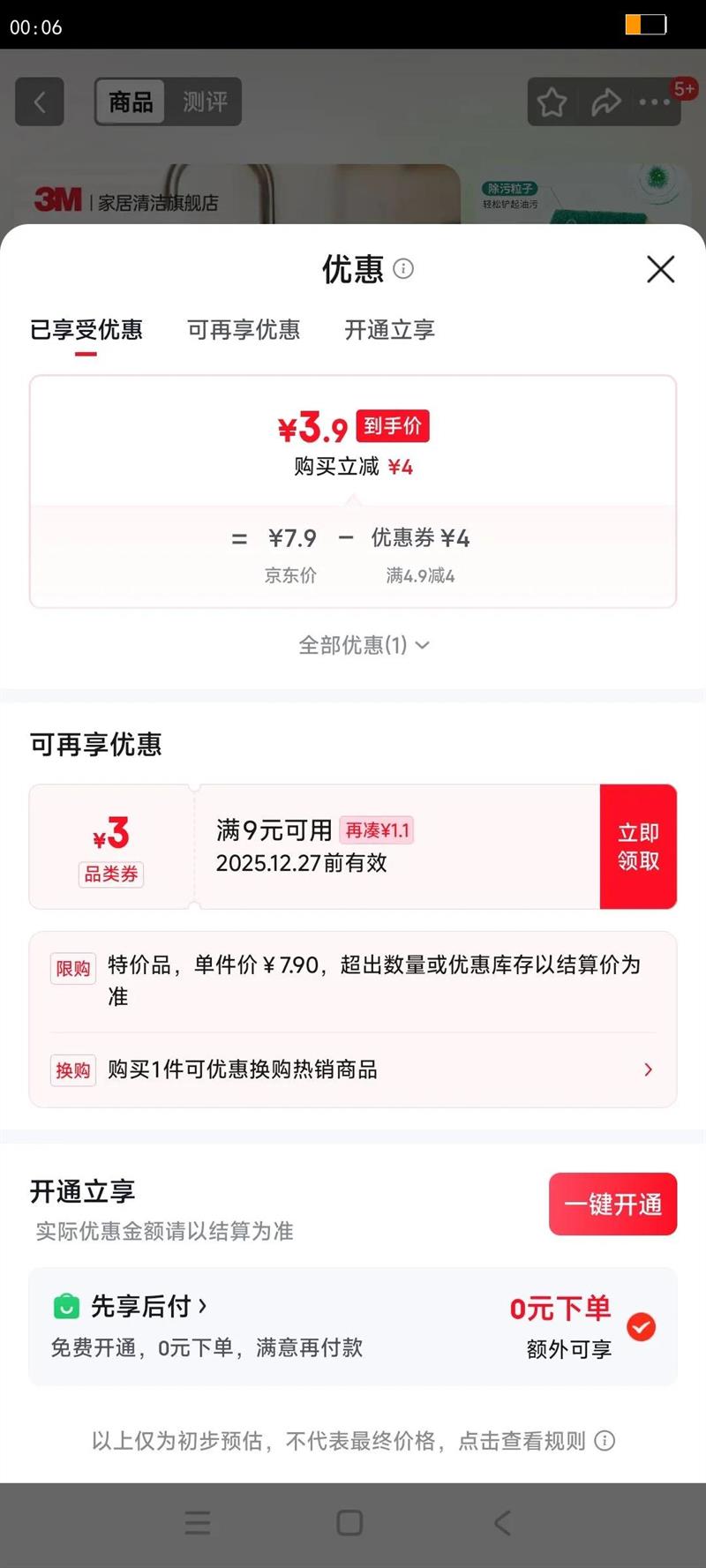
Task: Toggle the 0元下单 额外可享 checkmark
Action: pos(642,1326)
